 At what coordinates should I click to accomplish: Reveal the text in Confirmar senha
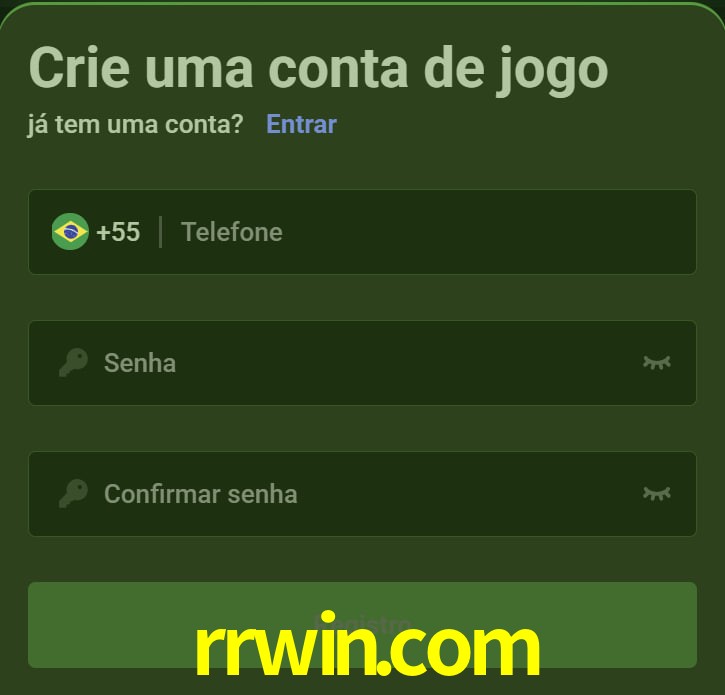[x=656, y=493]
